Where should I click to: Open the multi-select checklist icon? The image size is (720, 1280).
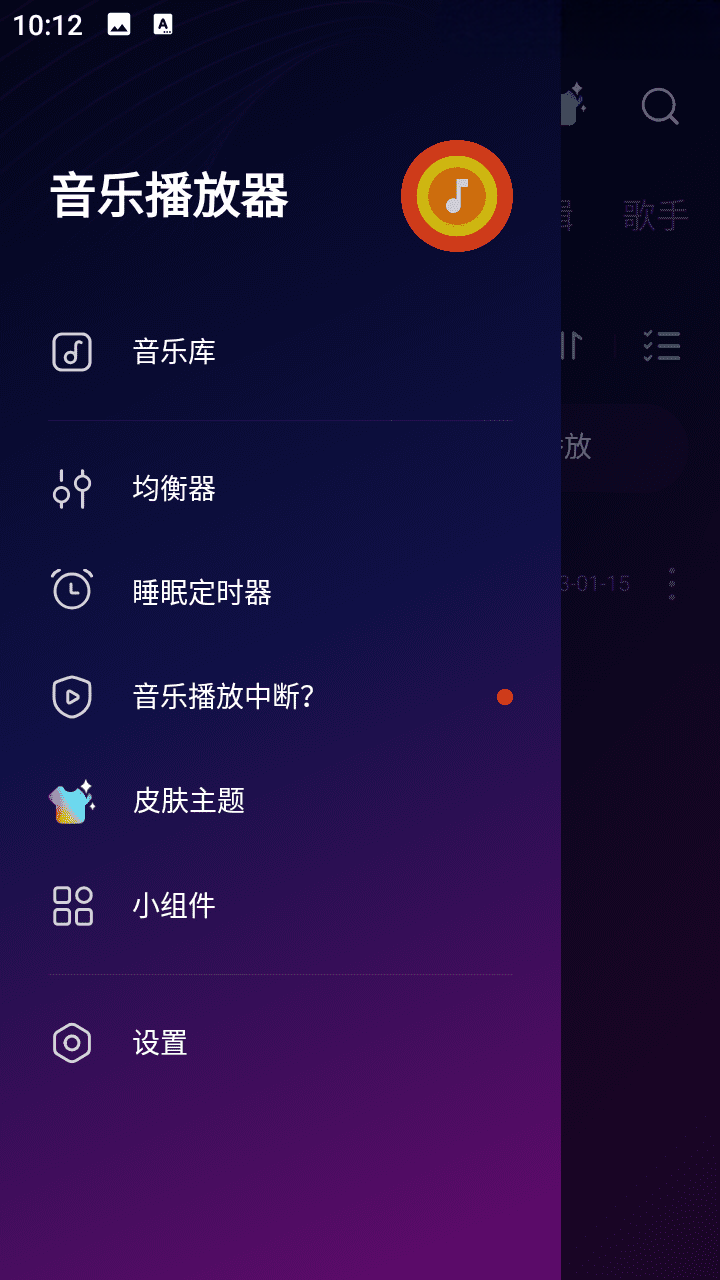point(662,346)
